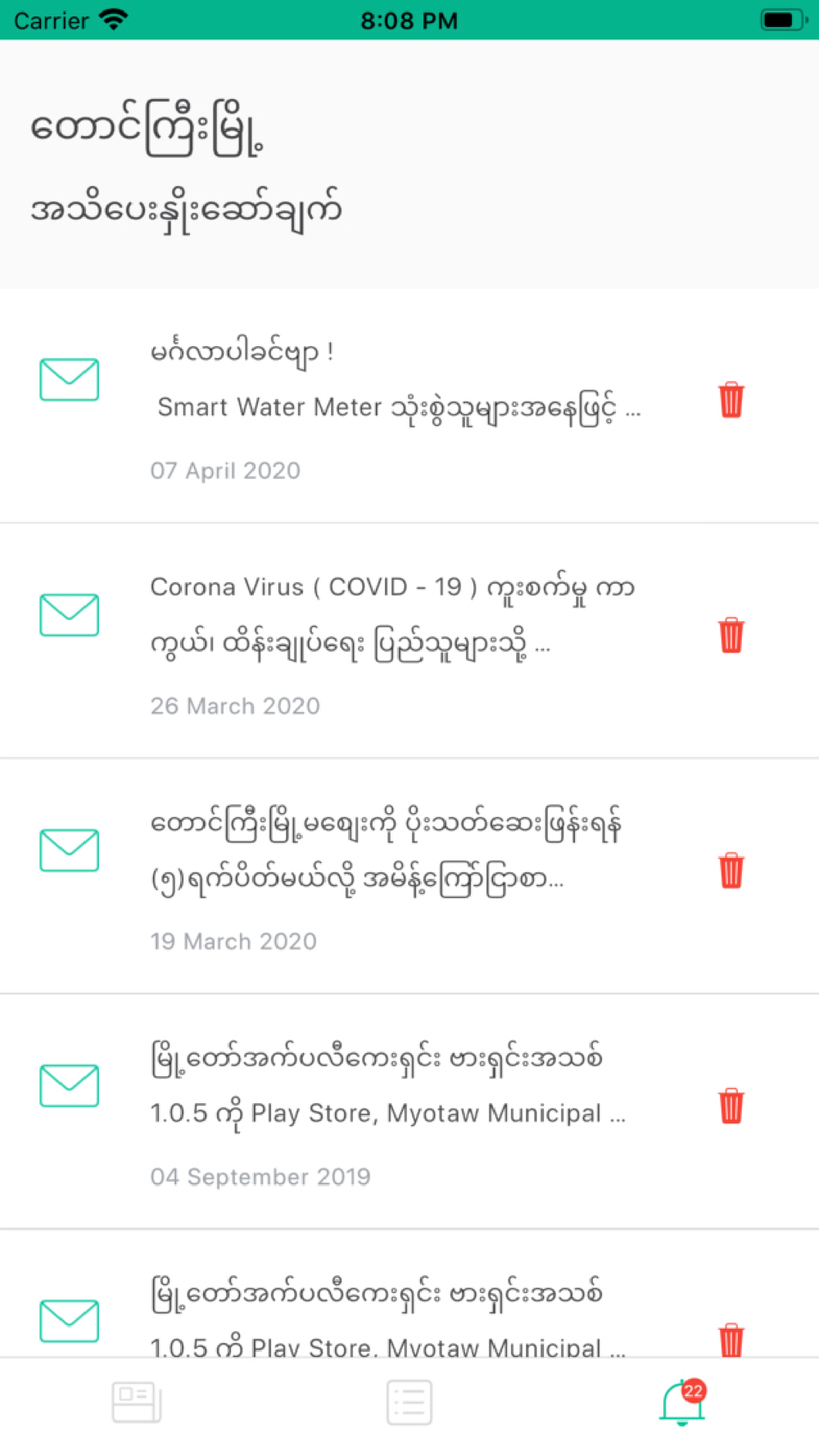Open the 04 September 2019 Play Store announcement
Image resolution: width=819 pixels, height=1456 pixels.
(x=409, y=1111)
